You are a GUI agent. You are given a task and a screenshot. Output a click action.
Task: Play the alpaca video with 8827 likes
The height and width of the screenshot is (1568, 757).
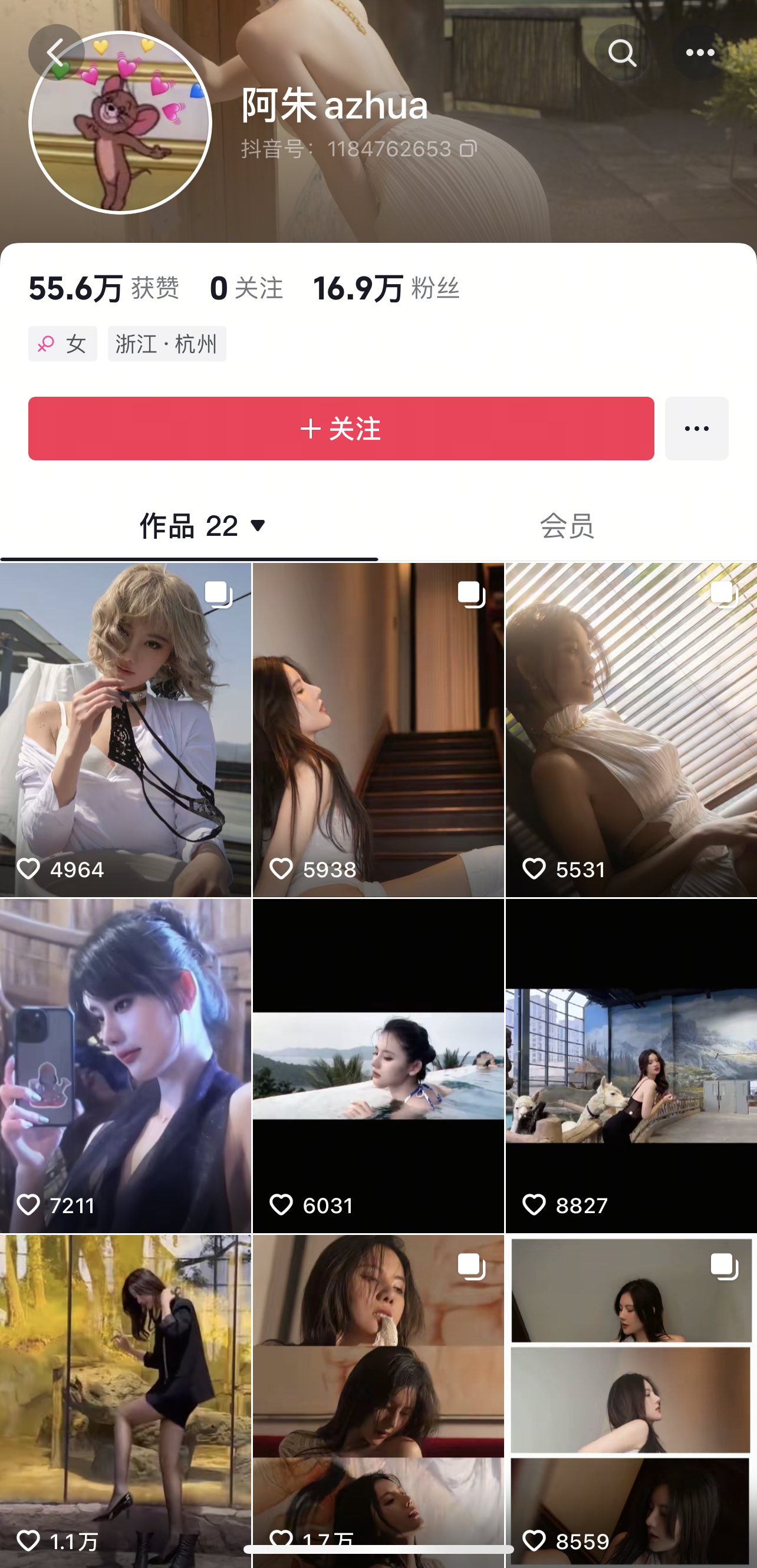pyautogui.click(x=631, y=1065)
